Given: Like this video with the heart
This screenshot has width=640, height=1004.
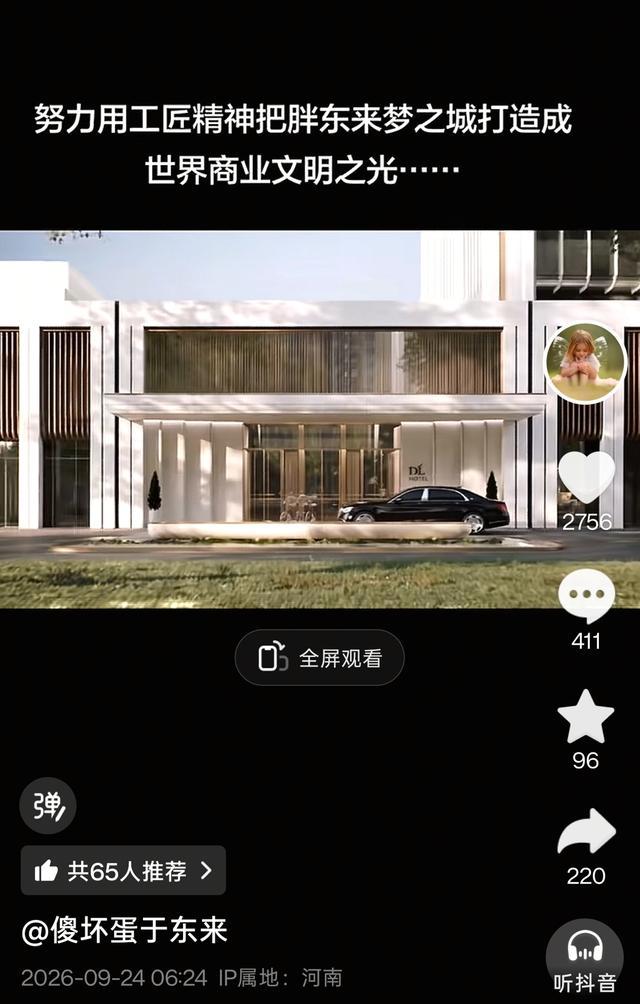Looking at the screenshot, I should pos(586,478).
